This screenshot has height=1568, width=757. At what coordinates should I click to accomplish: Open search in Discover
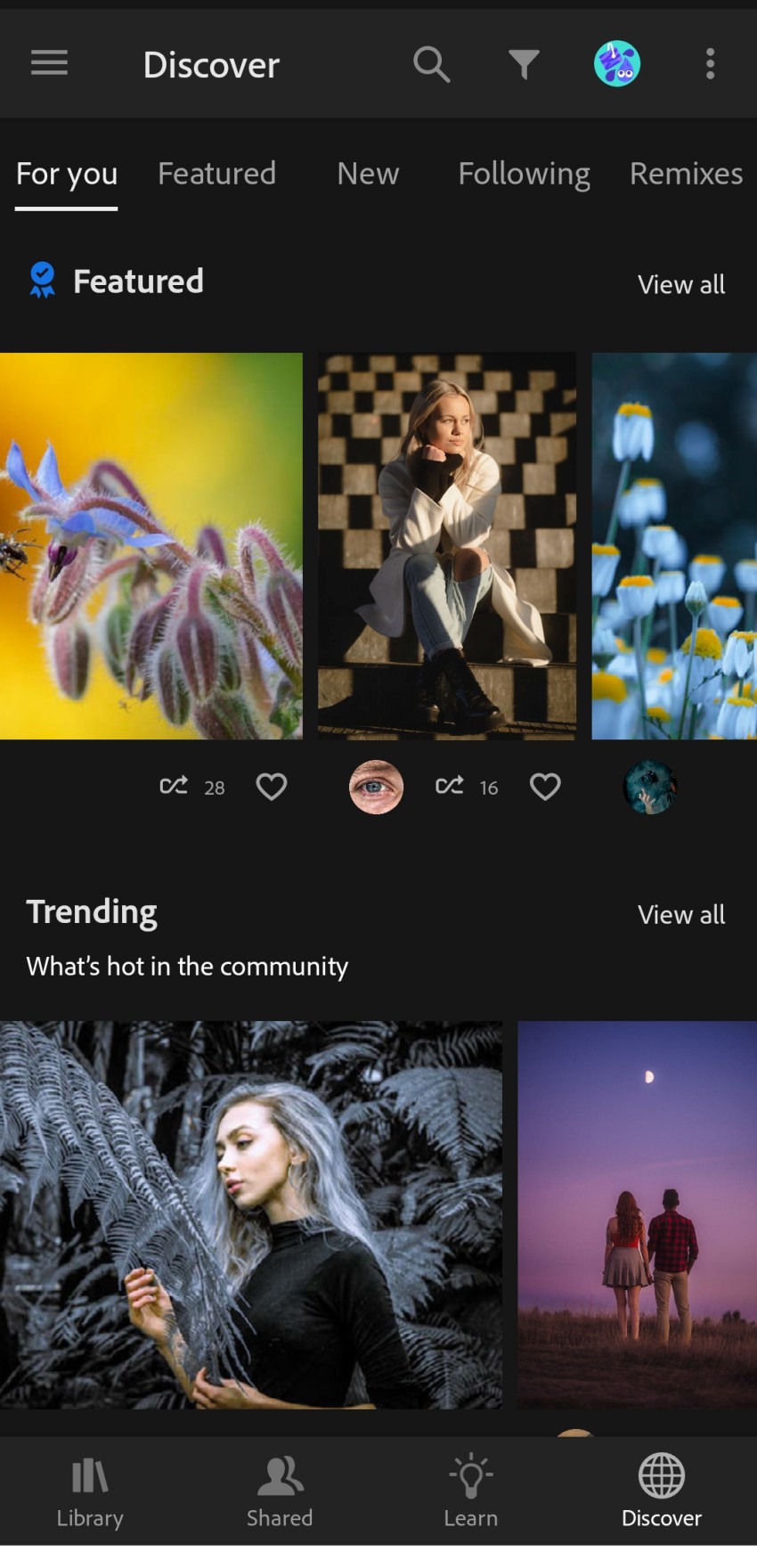point(432,63)
